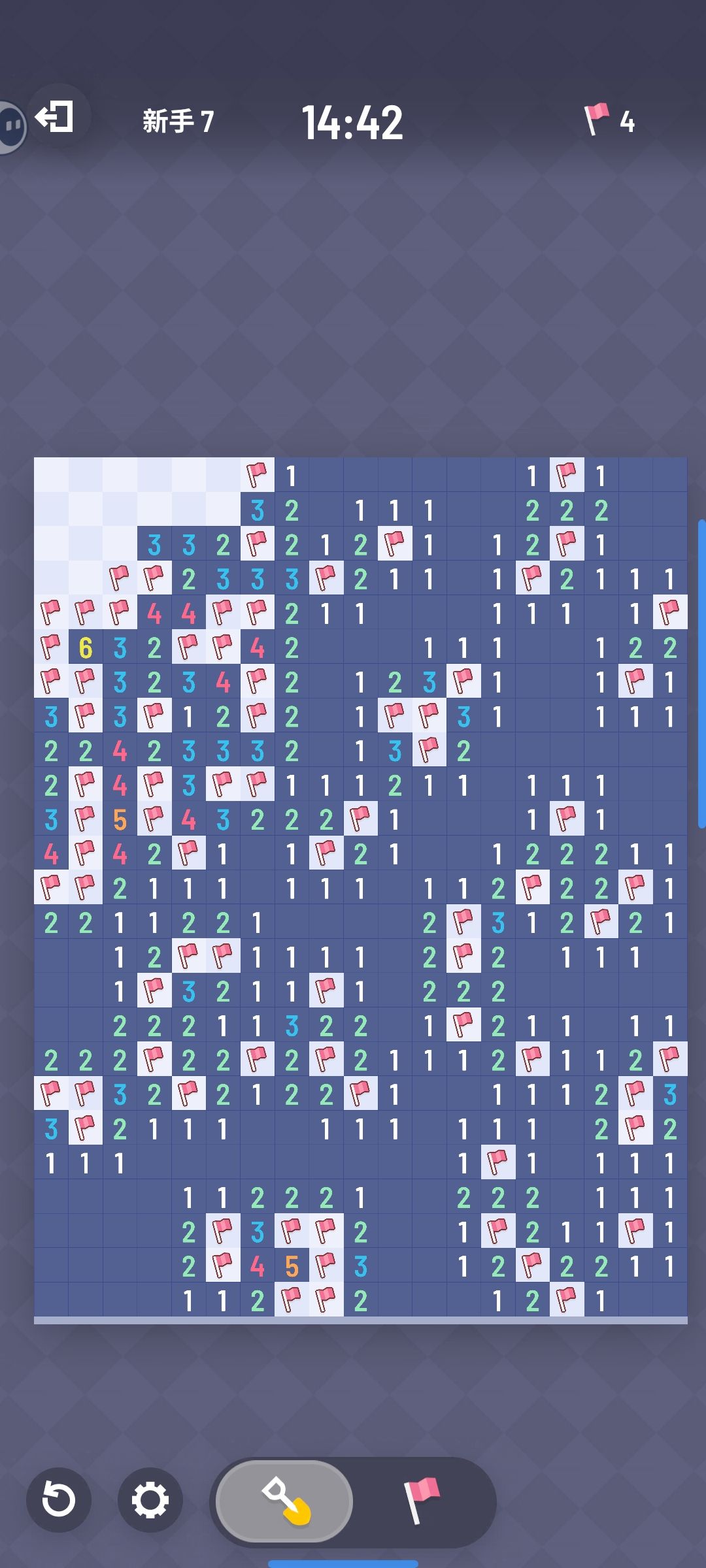Image resolution: width=706 pixels, height=1568 pixels.
Task: Switch to flag placing mode
Action: 422,1500
